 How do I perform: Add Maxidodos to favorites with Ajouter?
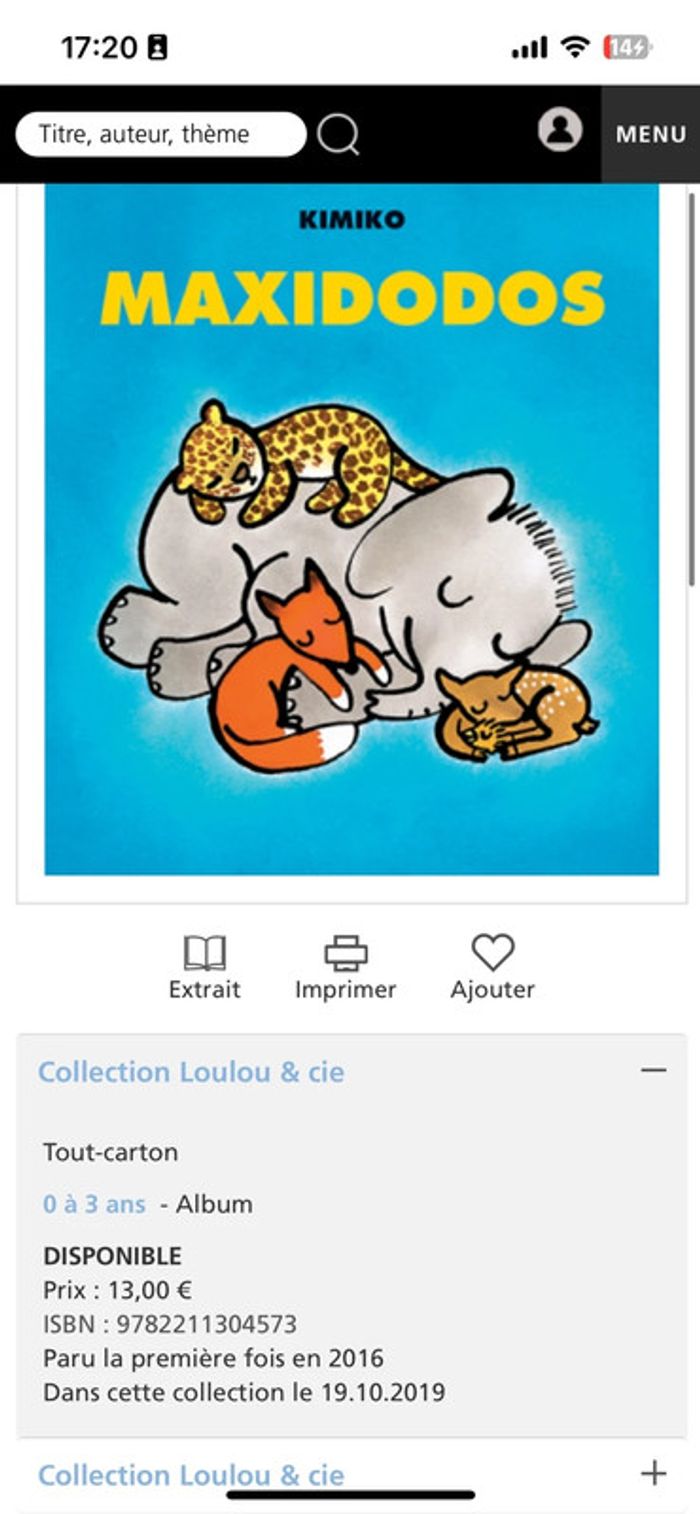[x=492, y=966]
